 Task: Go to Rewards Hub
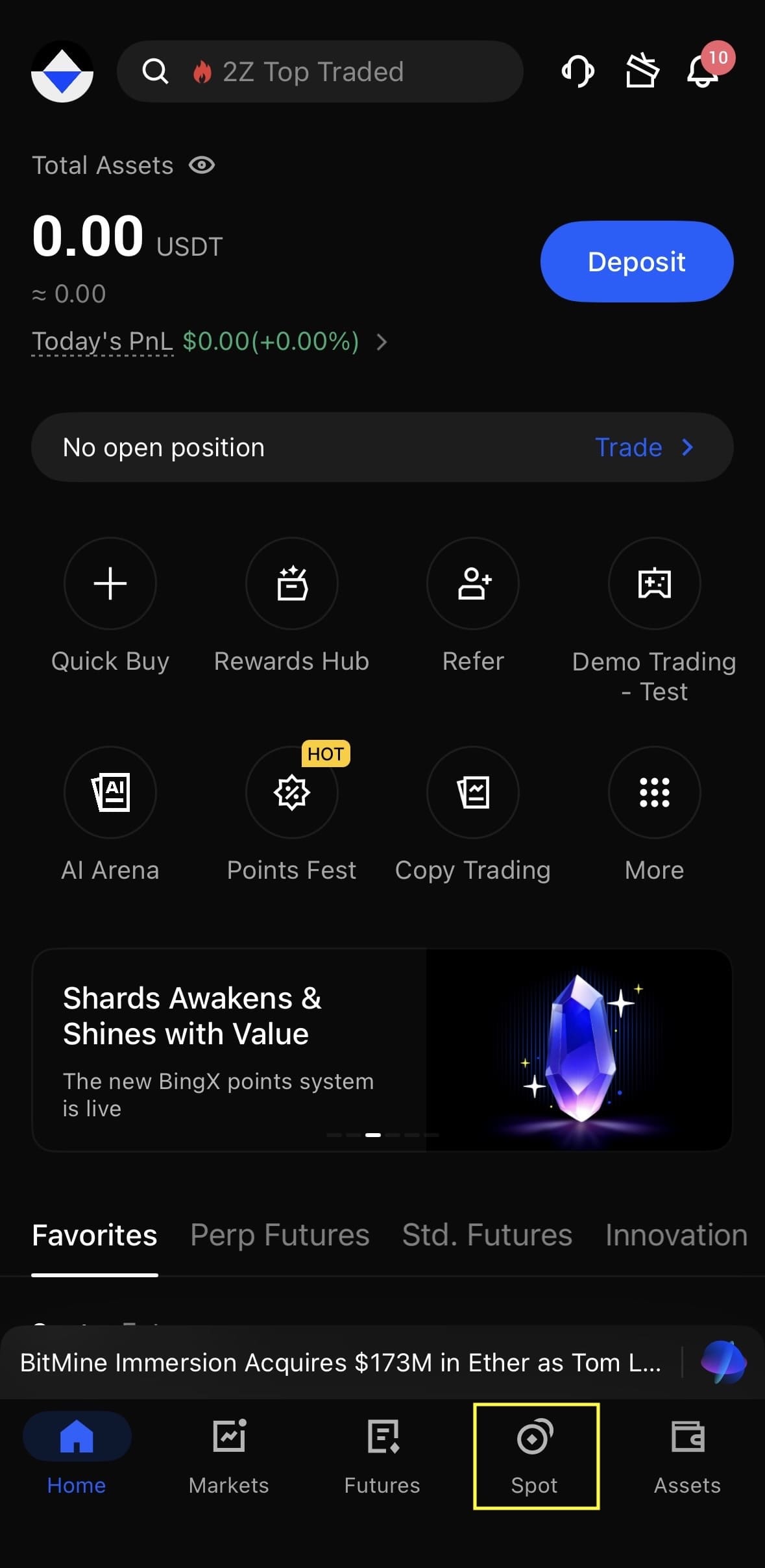(x=292, y=583)
